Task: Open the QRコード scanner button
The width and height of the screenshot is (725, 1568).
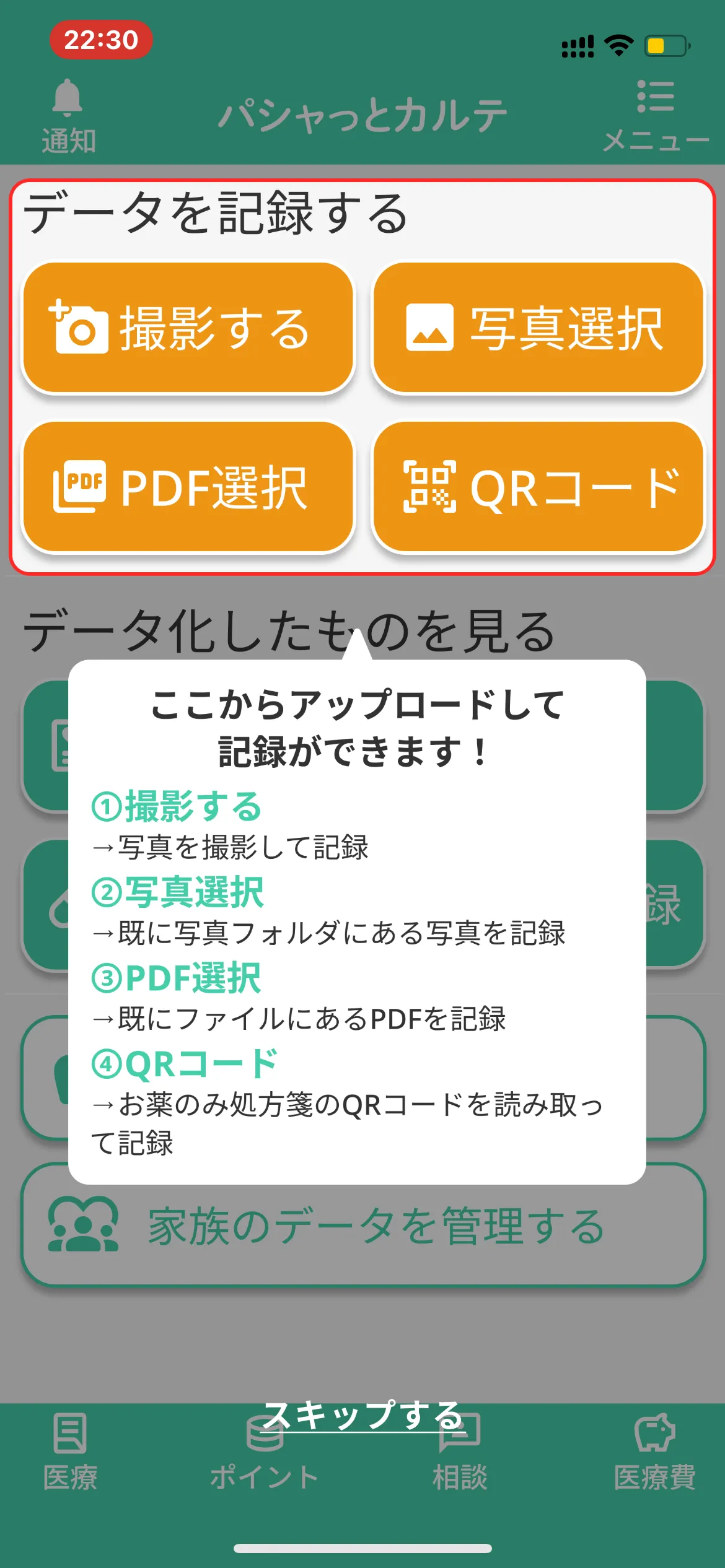Action: (538, 487)
